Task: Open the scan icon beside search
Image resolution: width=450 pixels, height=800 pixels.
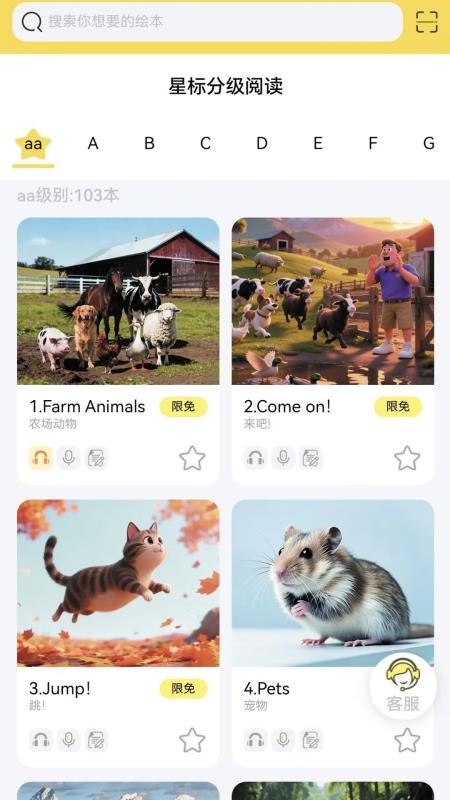Action: click(427, 22)
